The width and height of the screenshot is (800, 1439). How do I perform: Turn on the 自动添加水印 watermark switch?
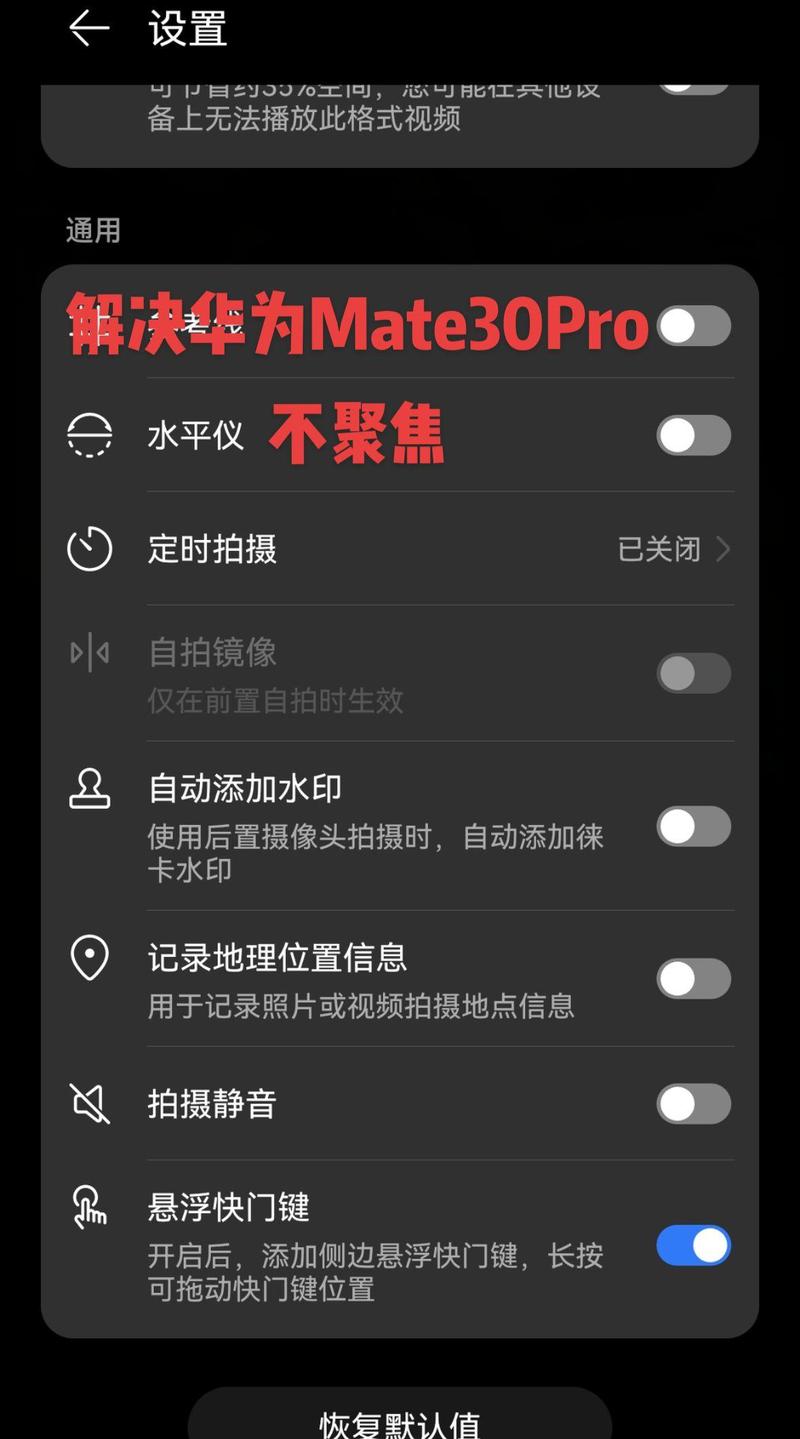pos(694,827)
